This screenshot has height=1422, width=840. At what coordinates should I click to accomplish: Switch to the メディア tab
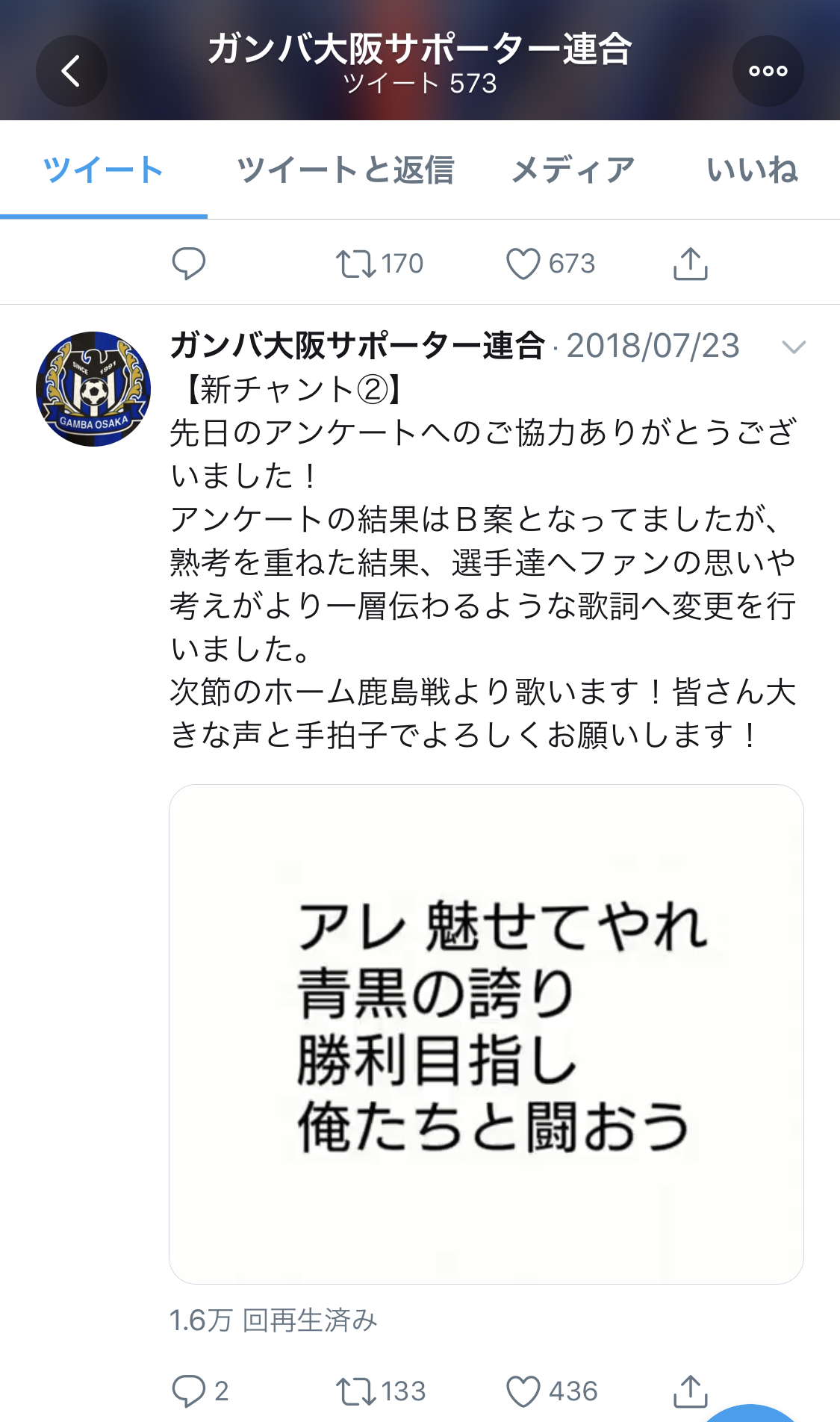tap(573, 170)
